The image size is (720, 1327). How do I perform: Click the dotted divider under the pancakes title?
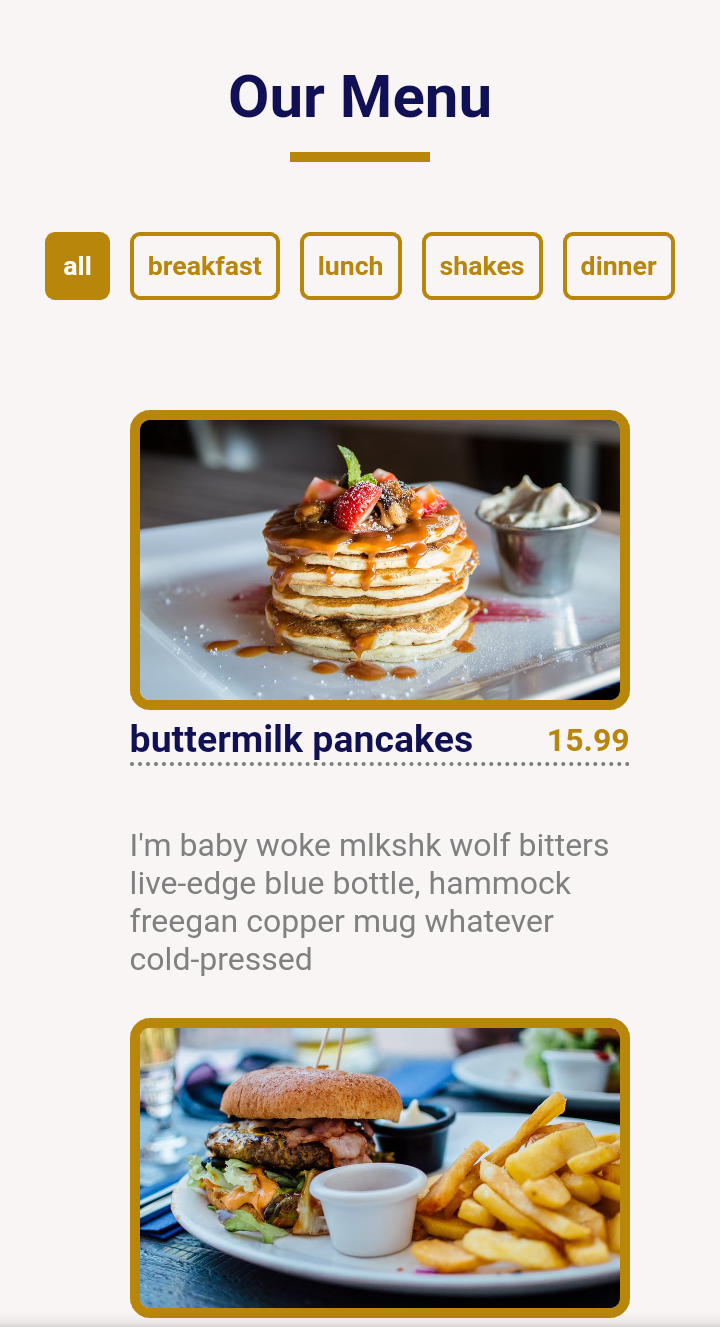(379, 765)
